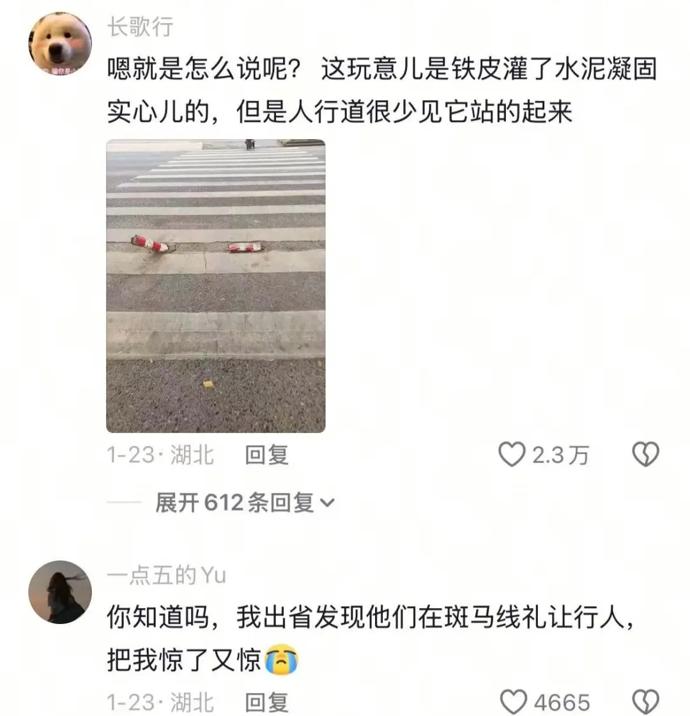Reply to 长歌行's comment
The image size is (690, 716).
click(267, 455)
